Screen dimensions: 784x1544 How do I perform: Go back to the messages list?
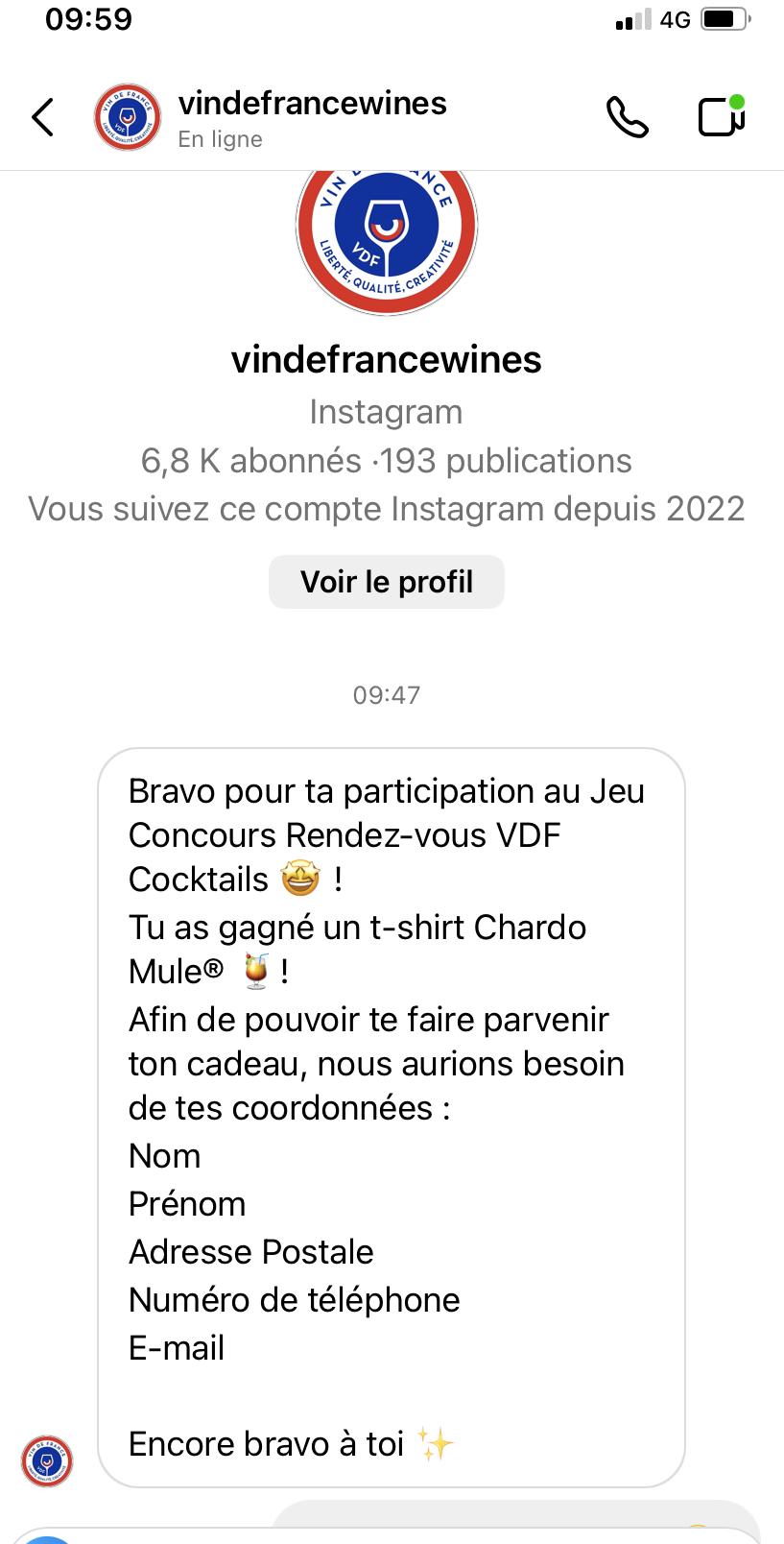point(43,117)
